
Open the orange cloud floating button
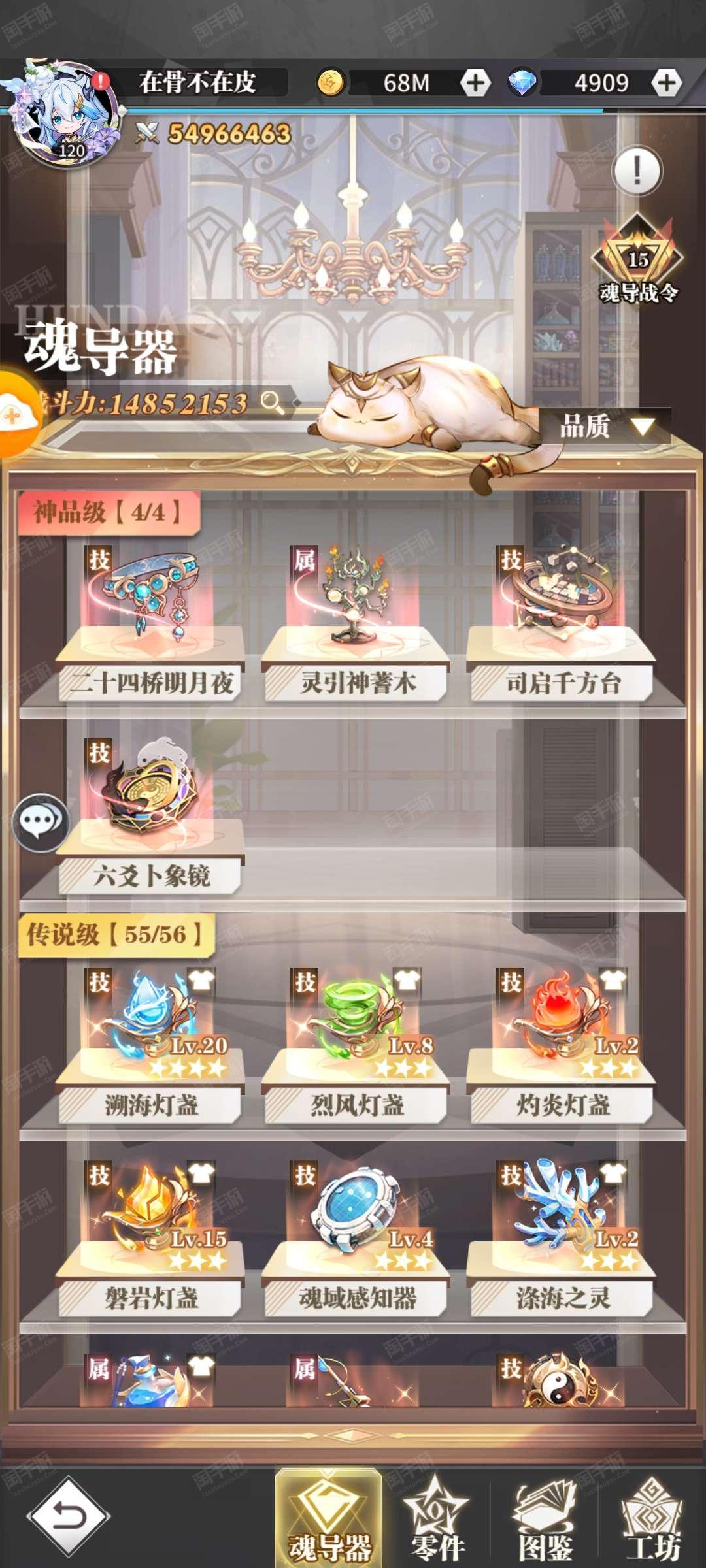(x=16, y=415)
